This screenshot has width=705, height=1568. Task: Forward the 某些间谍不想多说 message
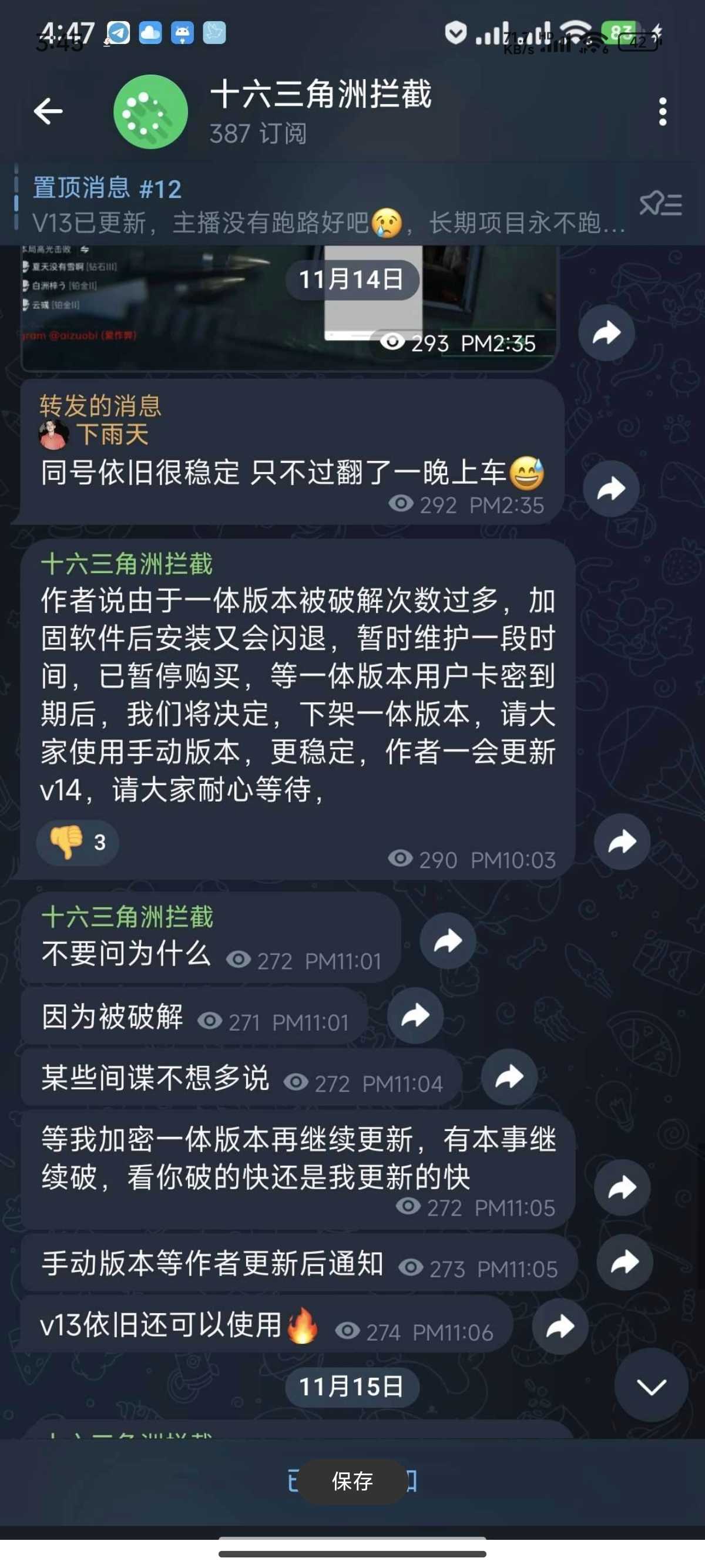click(509, 1077)
